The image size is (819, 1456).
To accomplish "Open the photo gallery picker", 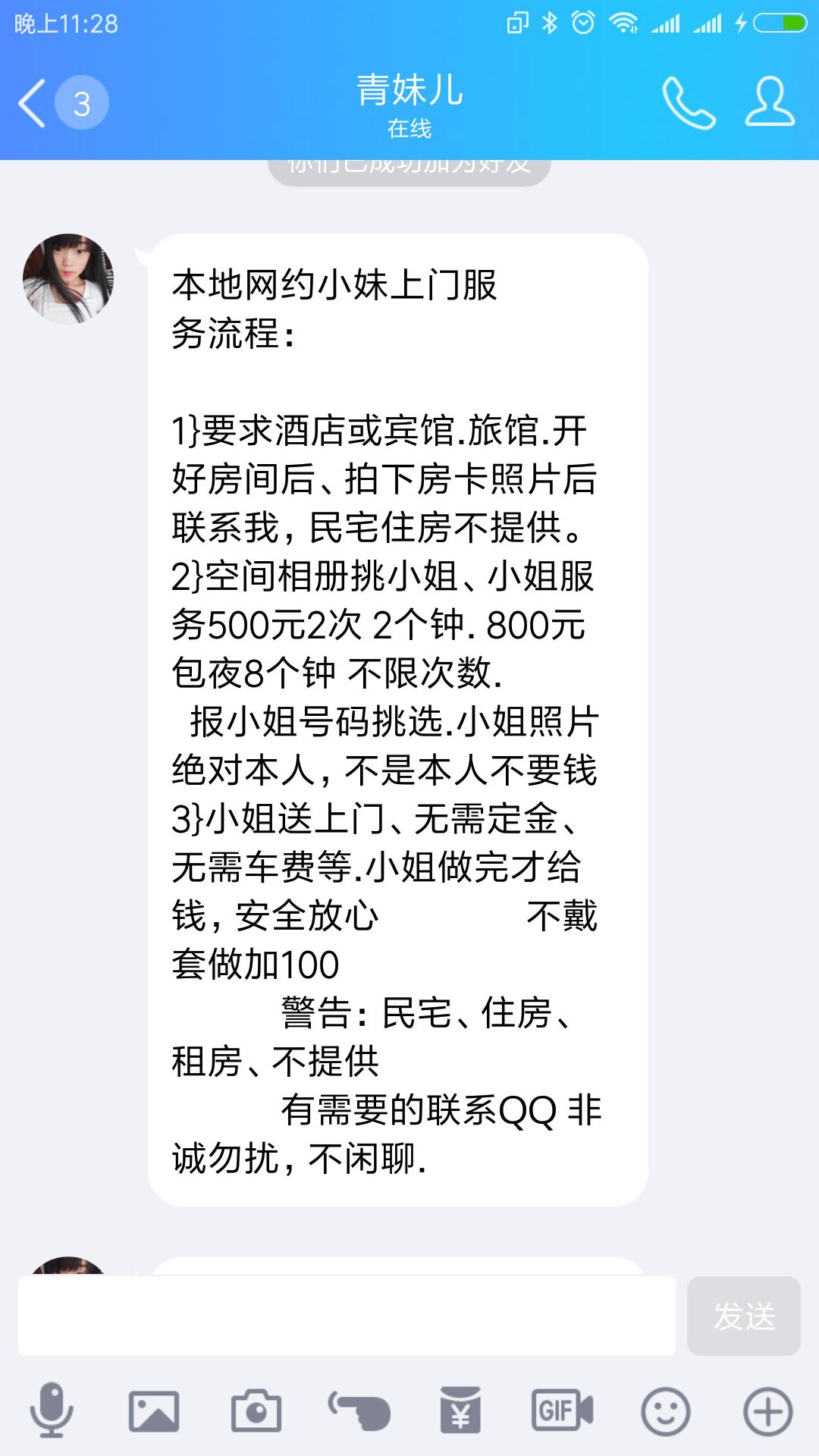I will coord(154,1410).
